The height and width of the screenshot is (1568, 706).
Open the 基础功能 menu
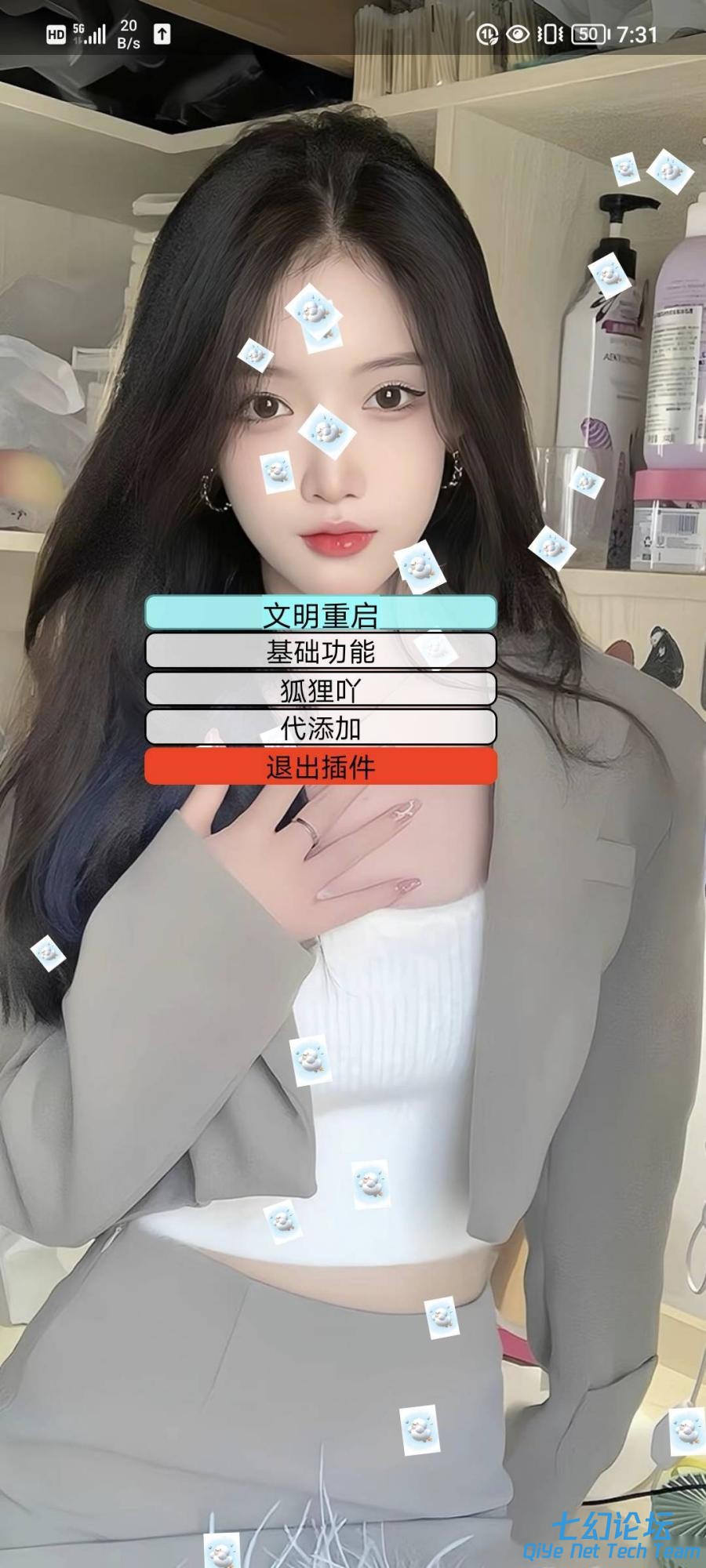320,651
